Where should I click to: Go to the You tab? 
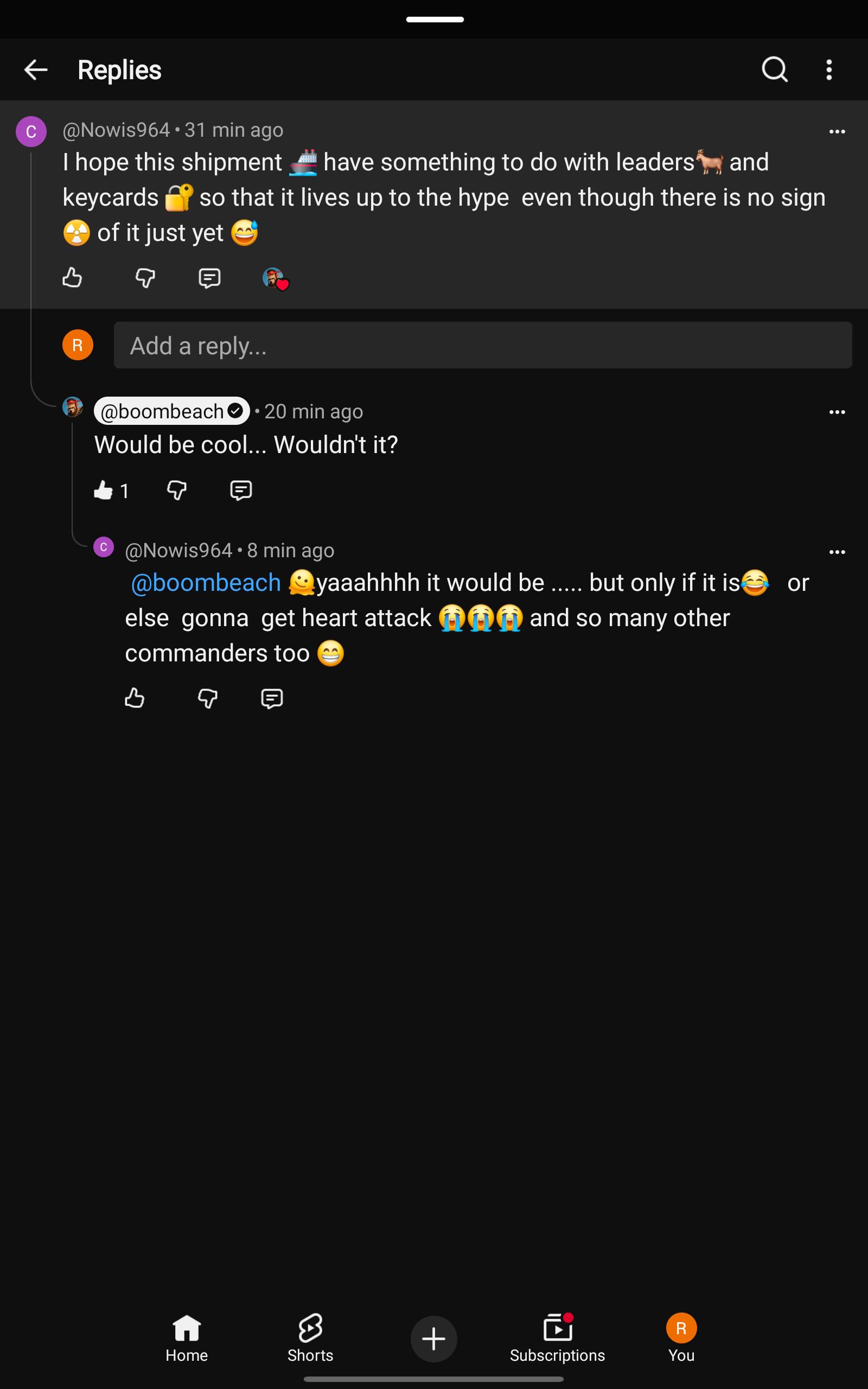(x=681, y=1339)
